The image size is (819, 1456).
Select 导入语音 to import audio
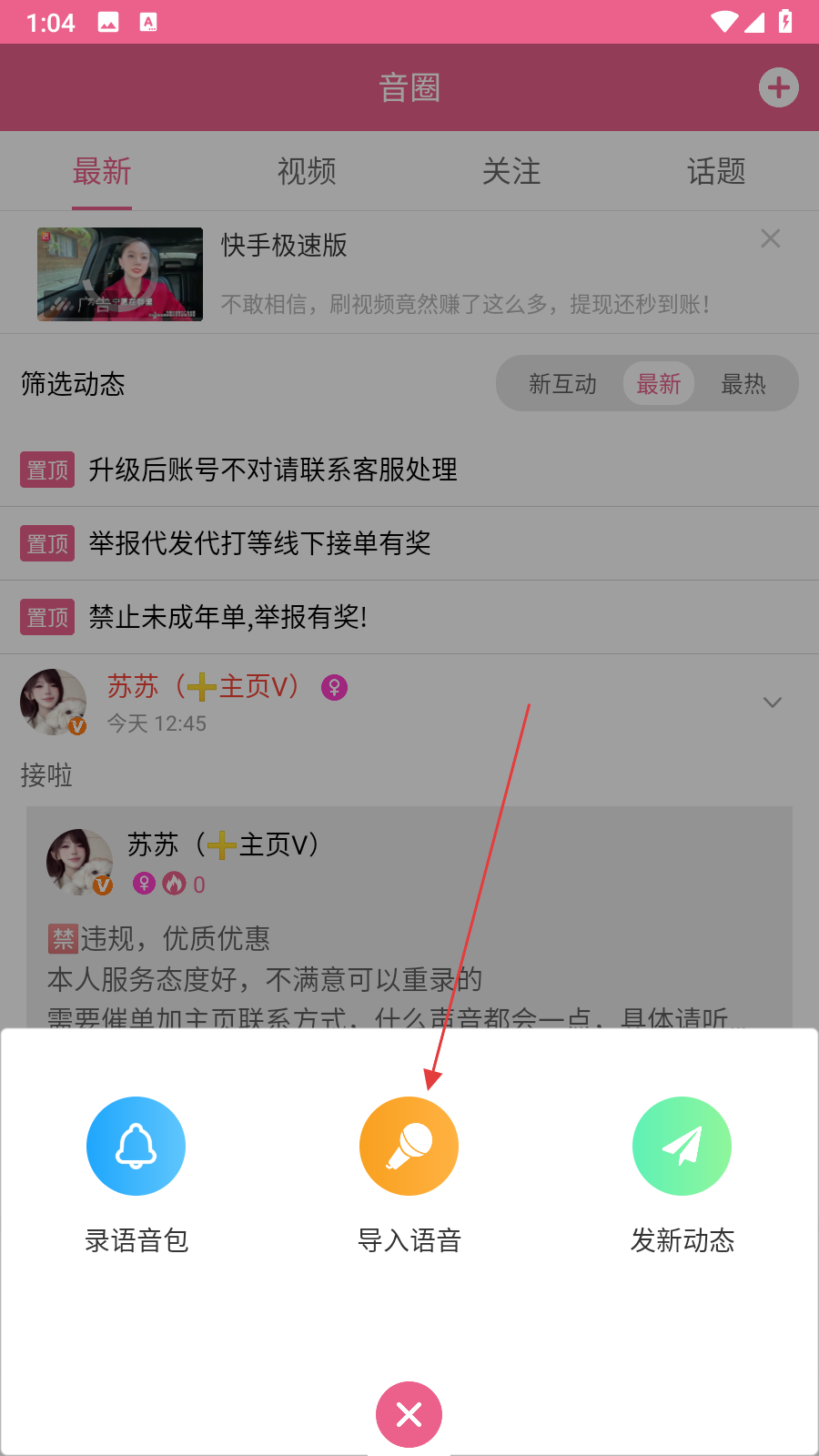[x=409, y=1146]
